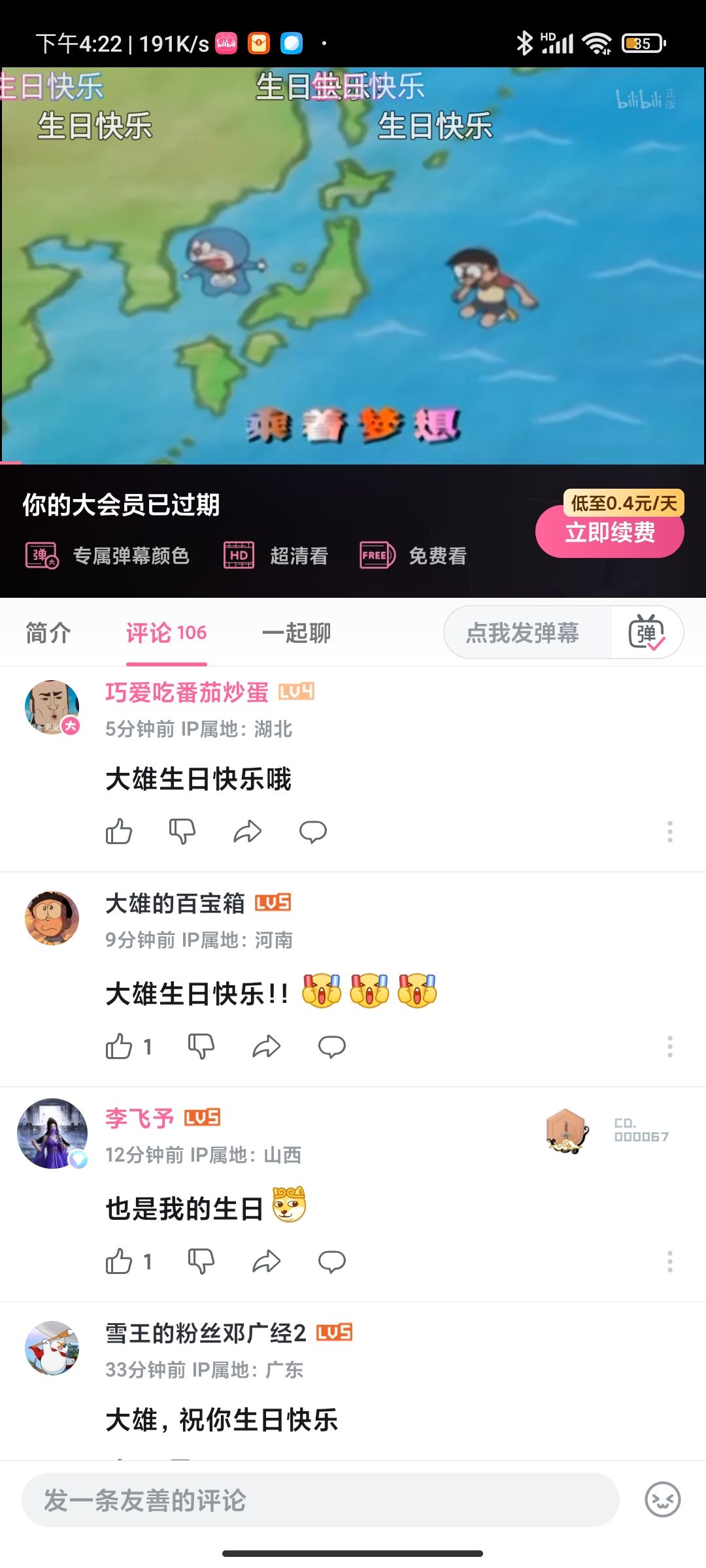706x1568 pixels.
Task: Share 李飞予's comment
Action: [266, 1262]
